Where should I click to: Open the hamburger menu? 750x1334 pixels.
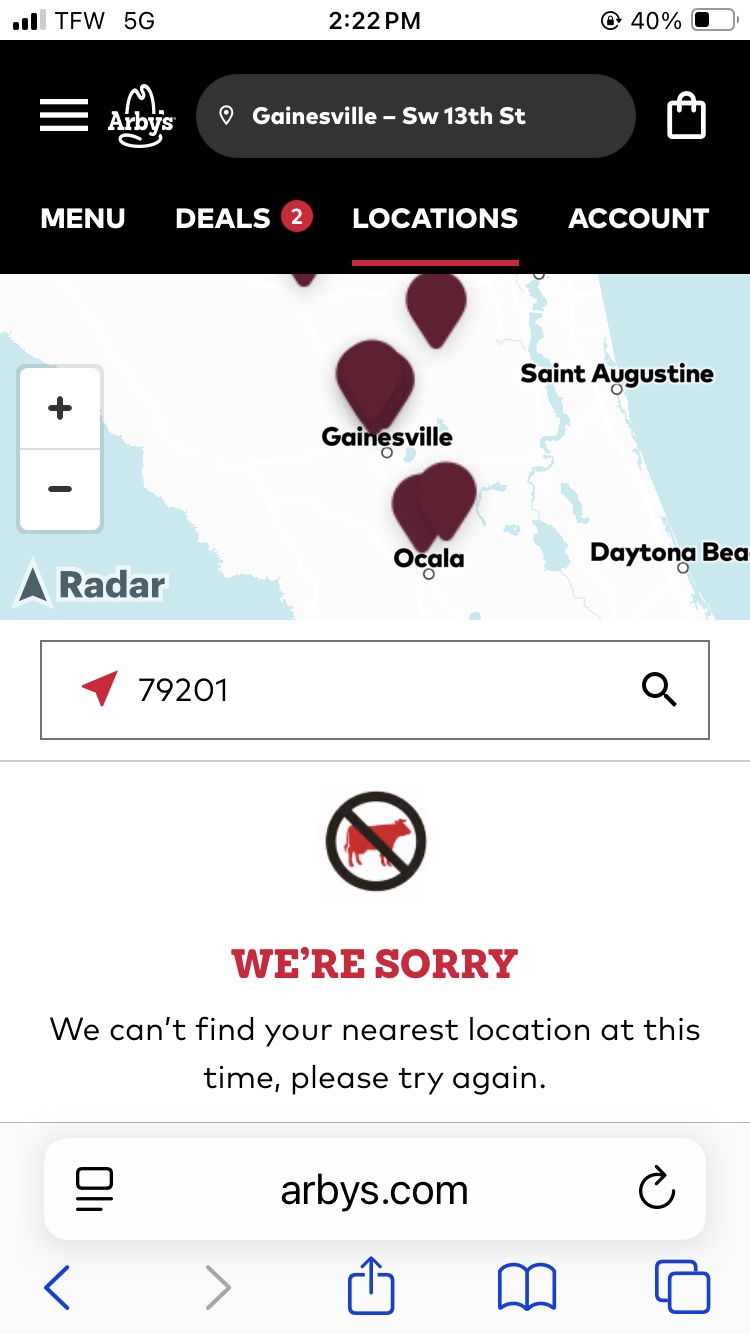(64, 116)
